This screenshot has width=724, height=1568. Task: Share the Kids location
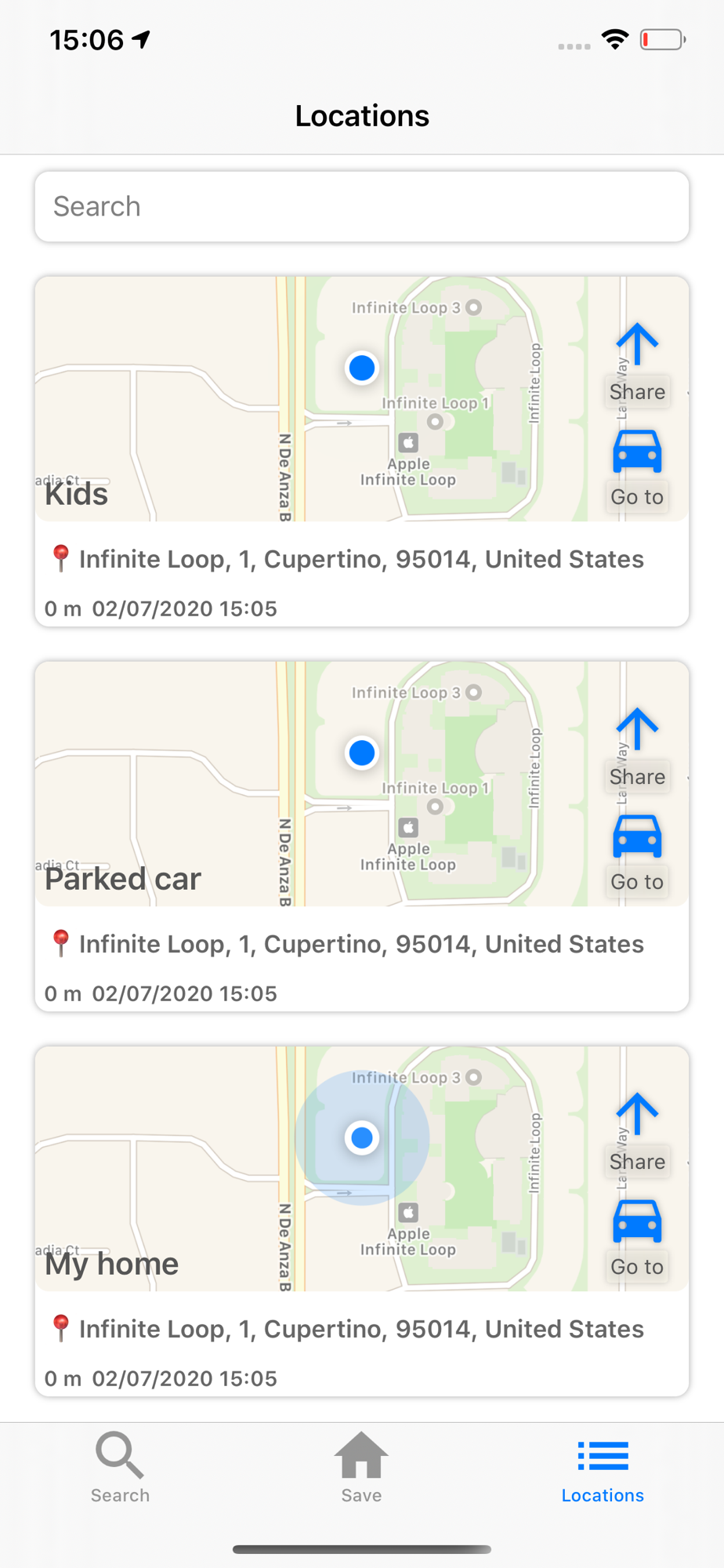coord(637,364)
